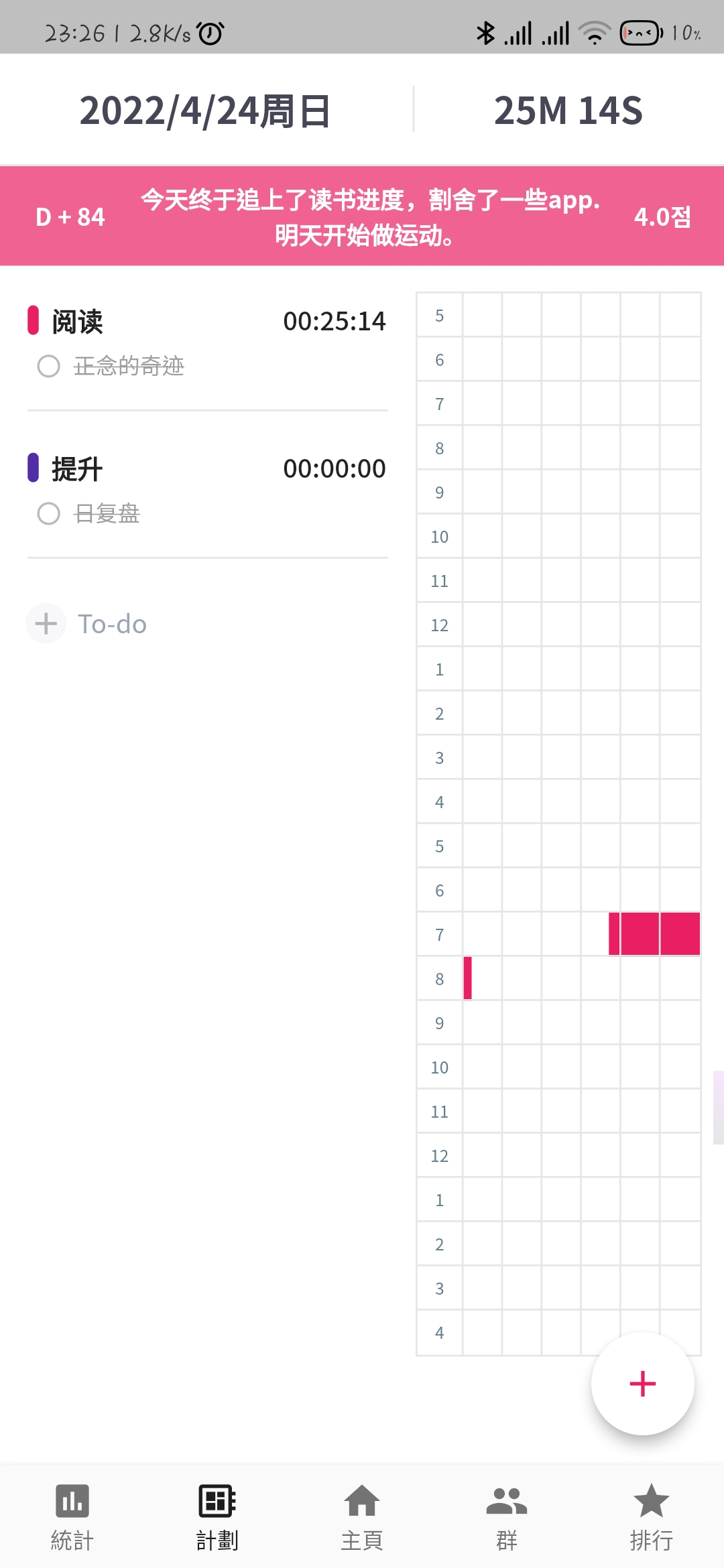
Task: Tap the 7 o'clock study block in timetable
Action: [x=654, y=933]
